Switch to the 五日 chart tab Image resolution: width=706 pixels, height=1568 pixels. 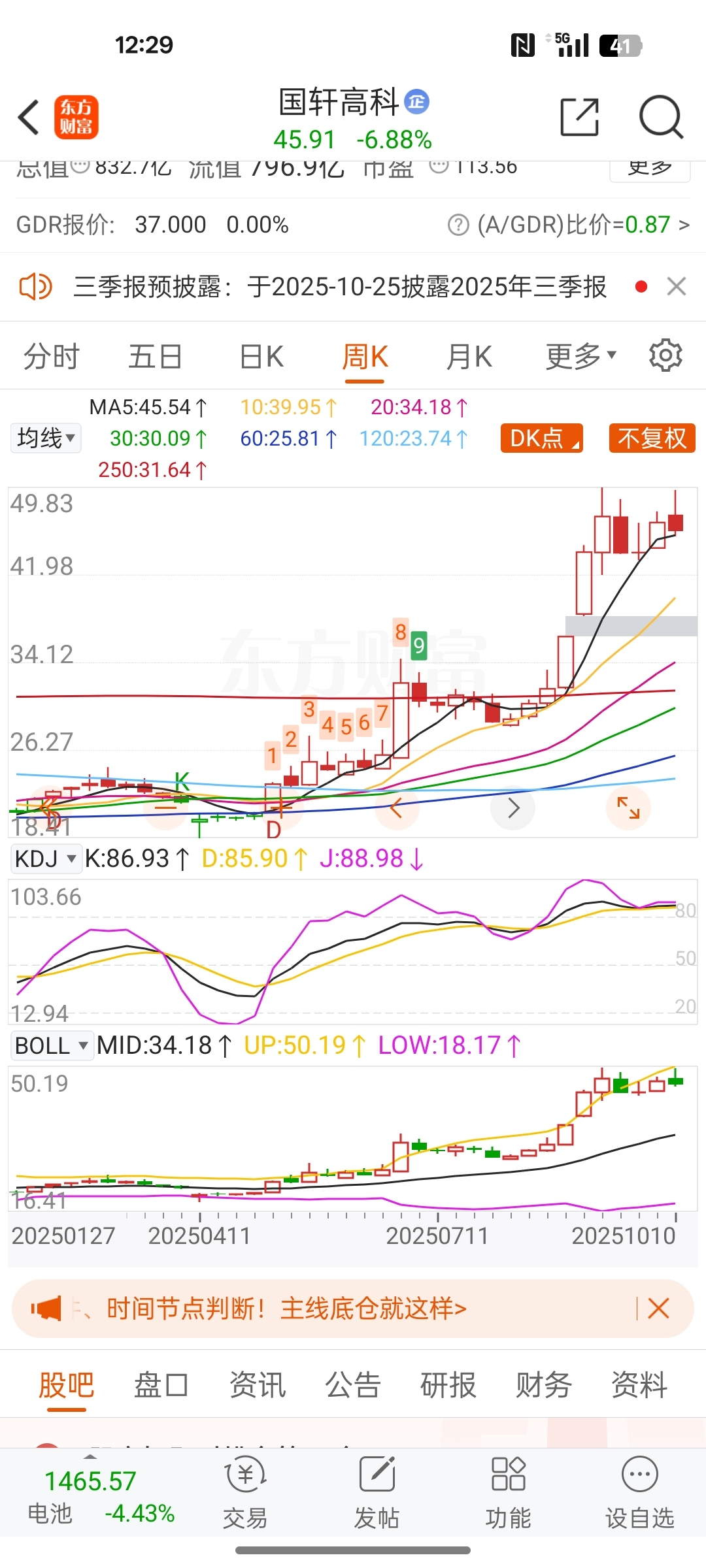click(x=155, y=357)
